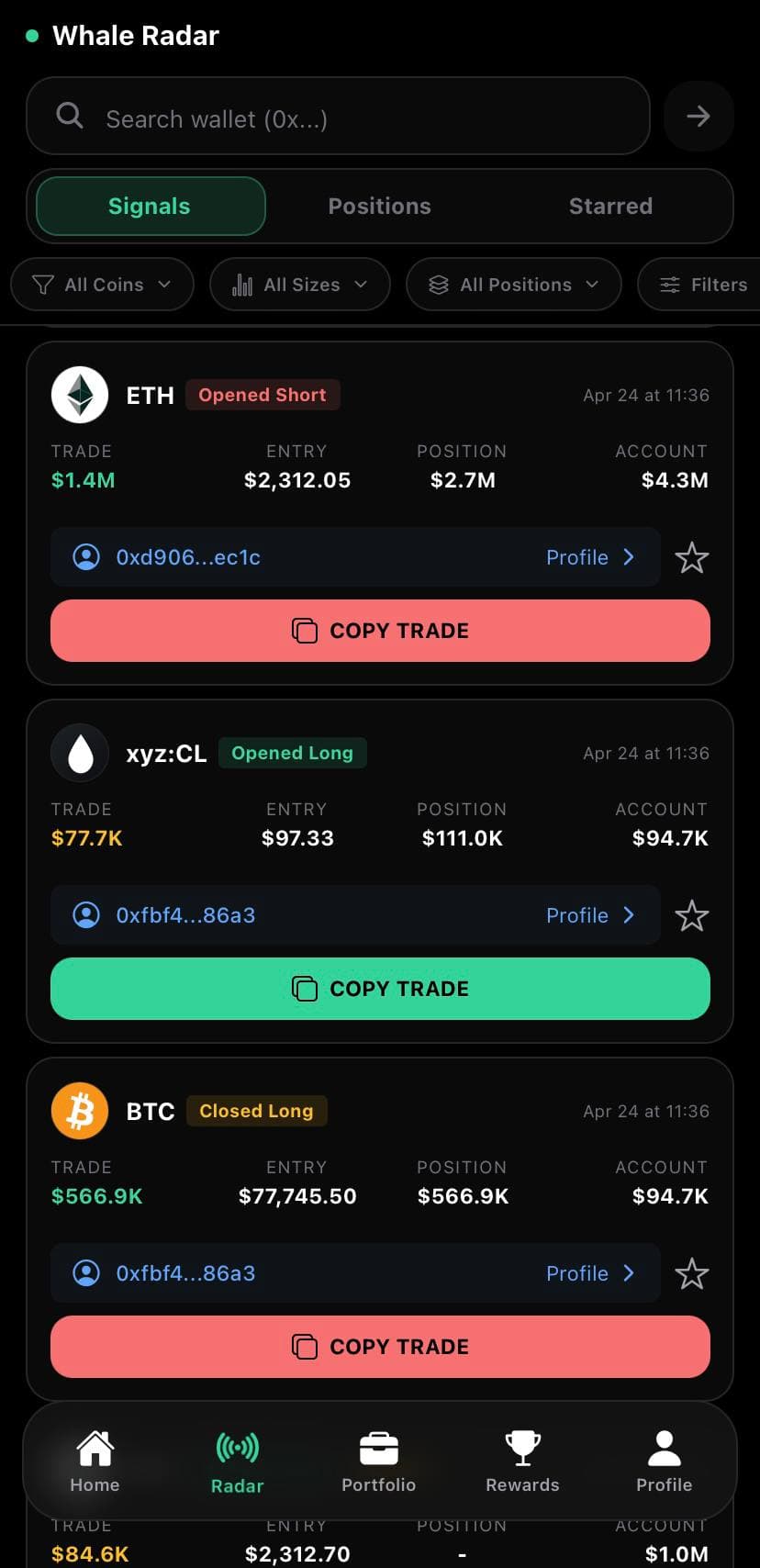Open the Filters options

[x=703, y=285]
